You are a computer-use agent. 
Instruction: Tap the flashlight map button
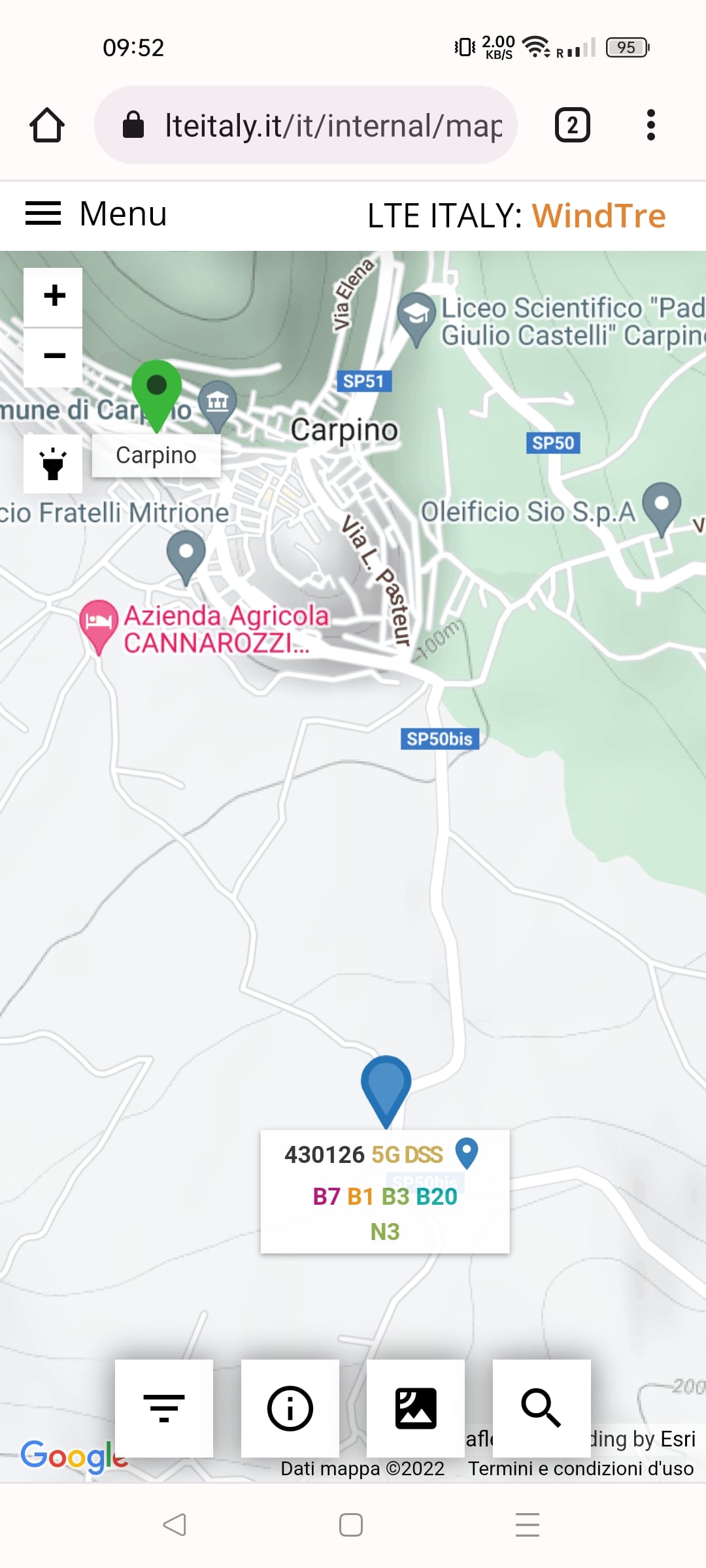point(53,464)
